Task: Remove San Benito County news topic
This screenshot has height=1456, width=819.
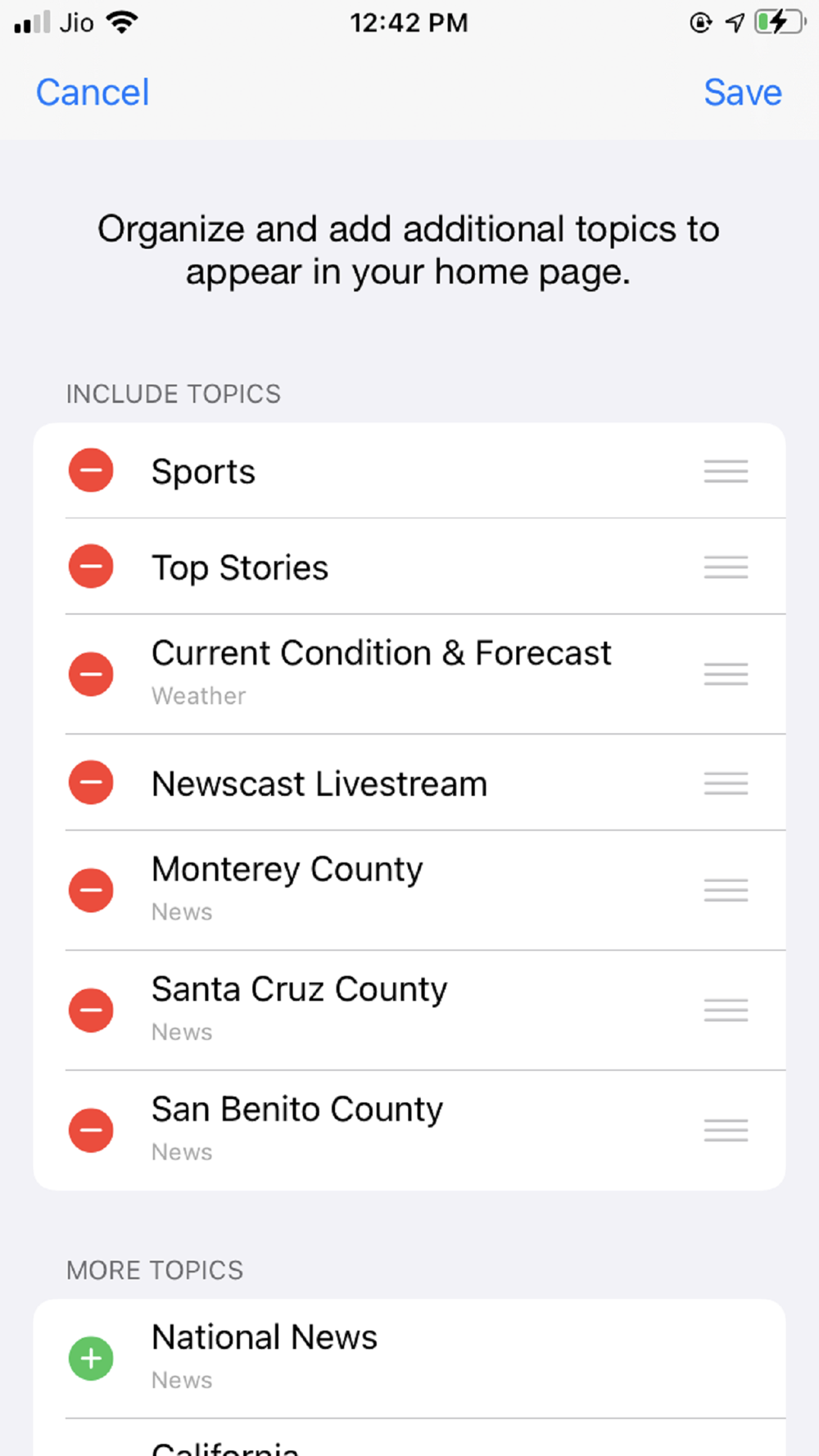Action: [x=91, y=1130]
